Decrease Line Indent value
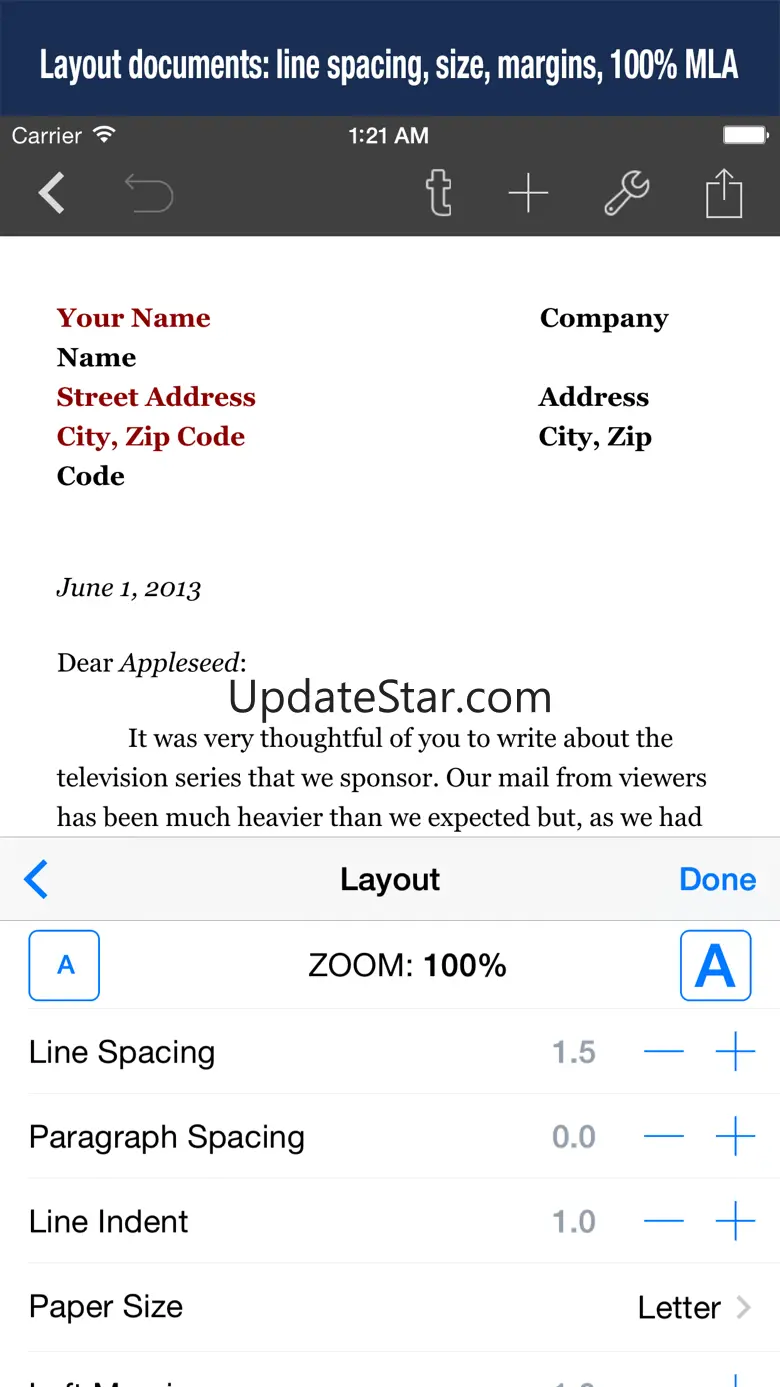The width and height of the screenshot is (780, 1387). 663,1221
